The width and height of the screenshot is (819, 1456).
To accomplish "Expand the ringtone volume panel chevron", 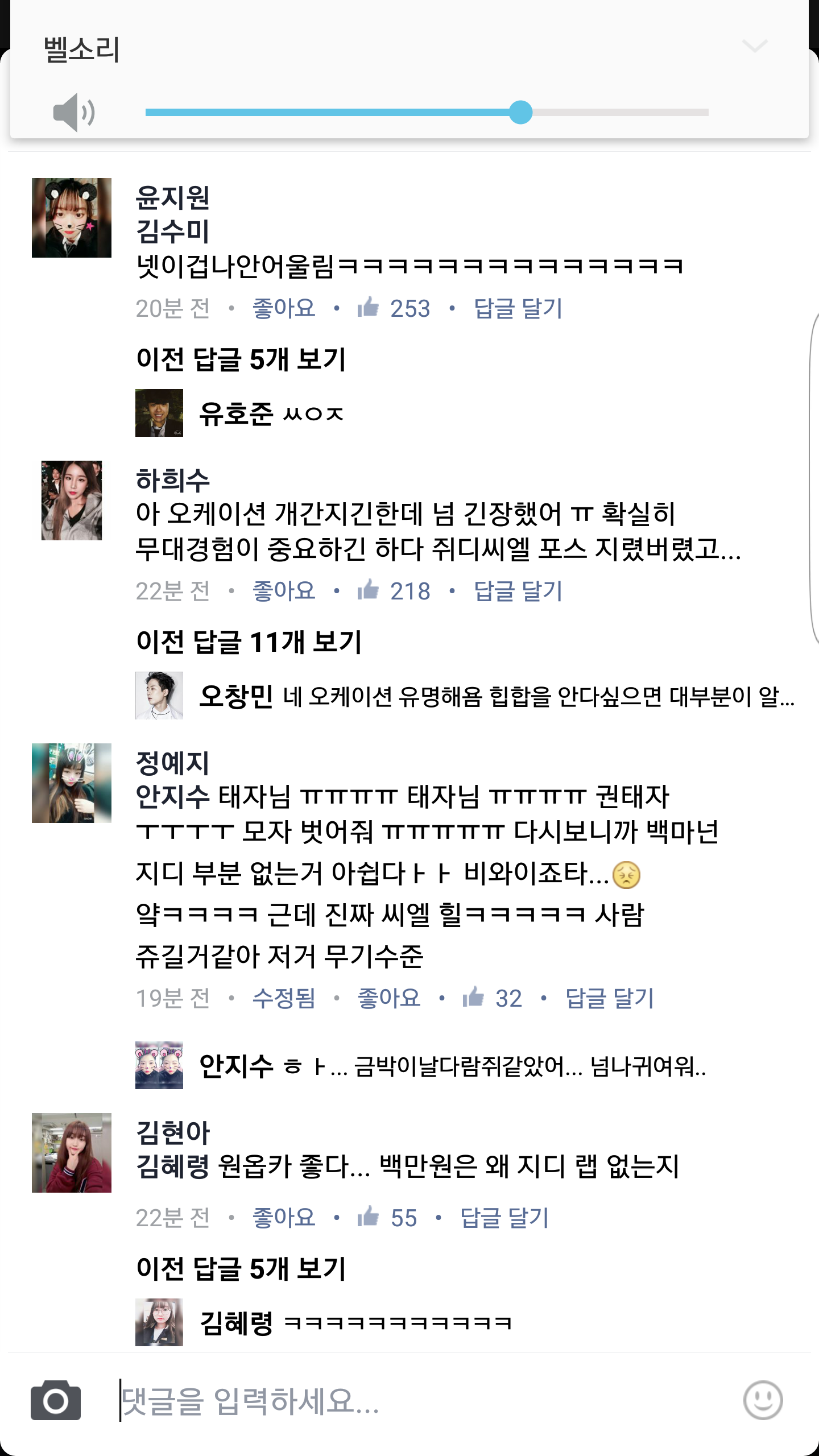I will [x=755, y=46].
